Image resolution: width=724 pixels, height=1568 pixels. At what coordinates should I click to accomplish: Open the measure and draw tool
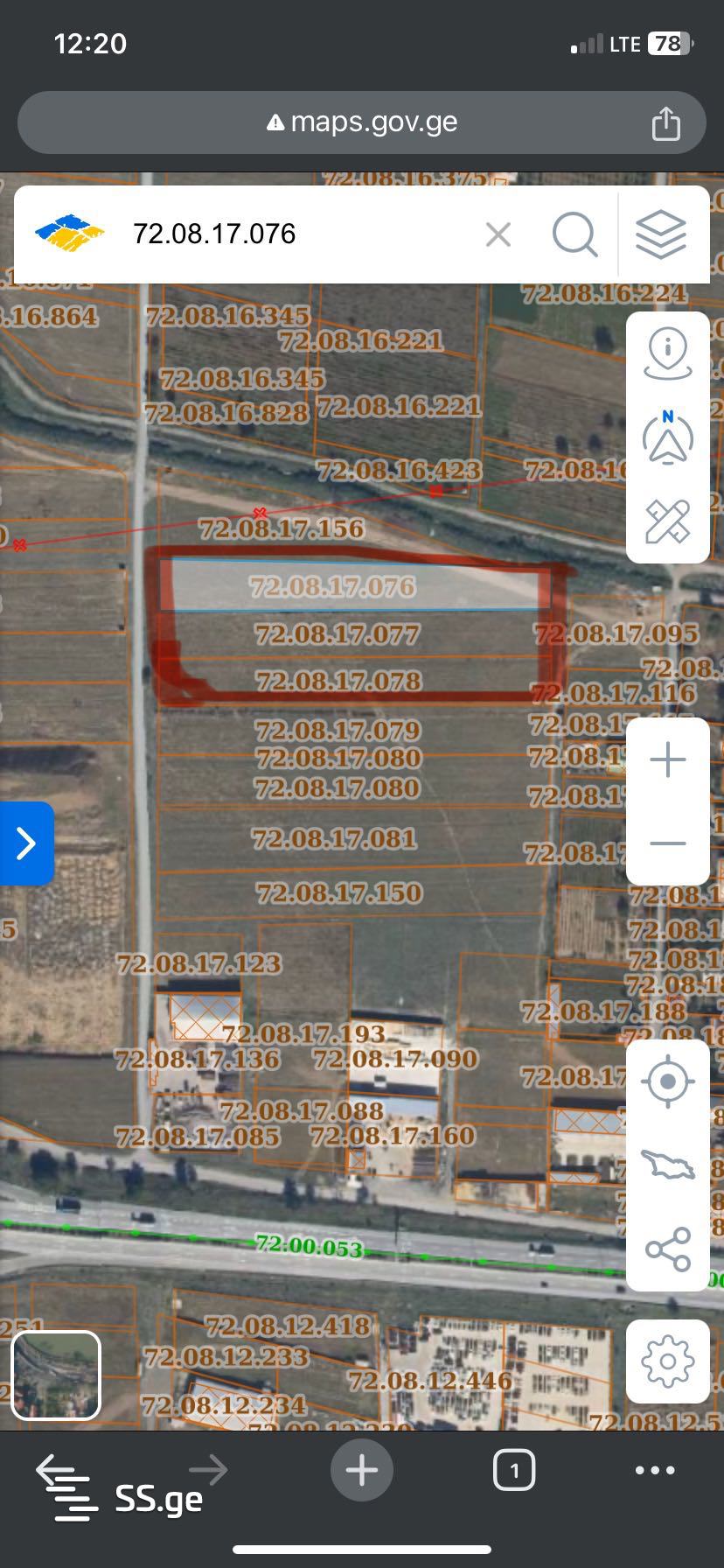(668, 521)
